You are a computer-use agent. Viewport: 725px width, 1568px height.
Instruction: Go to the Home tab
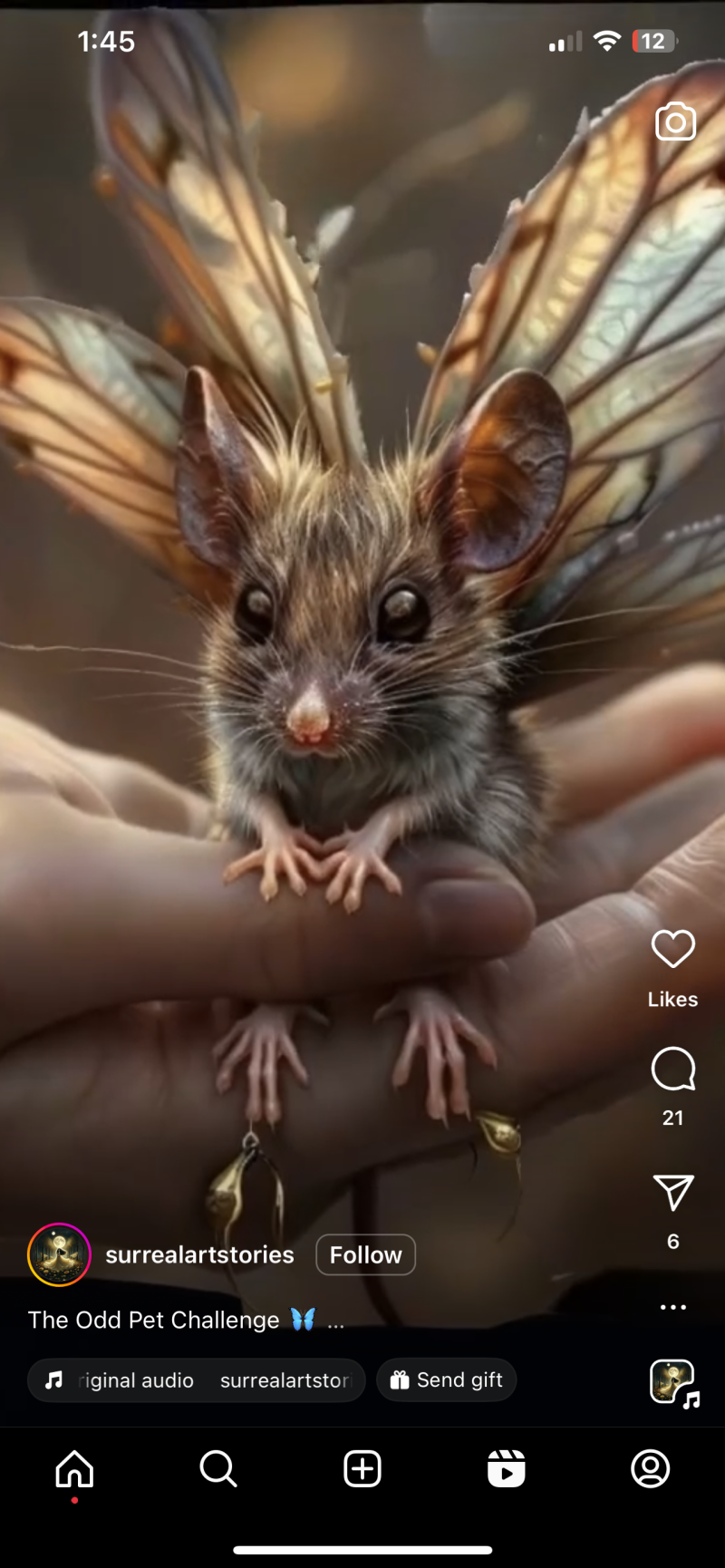click(74, 1468)
